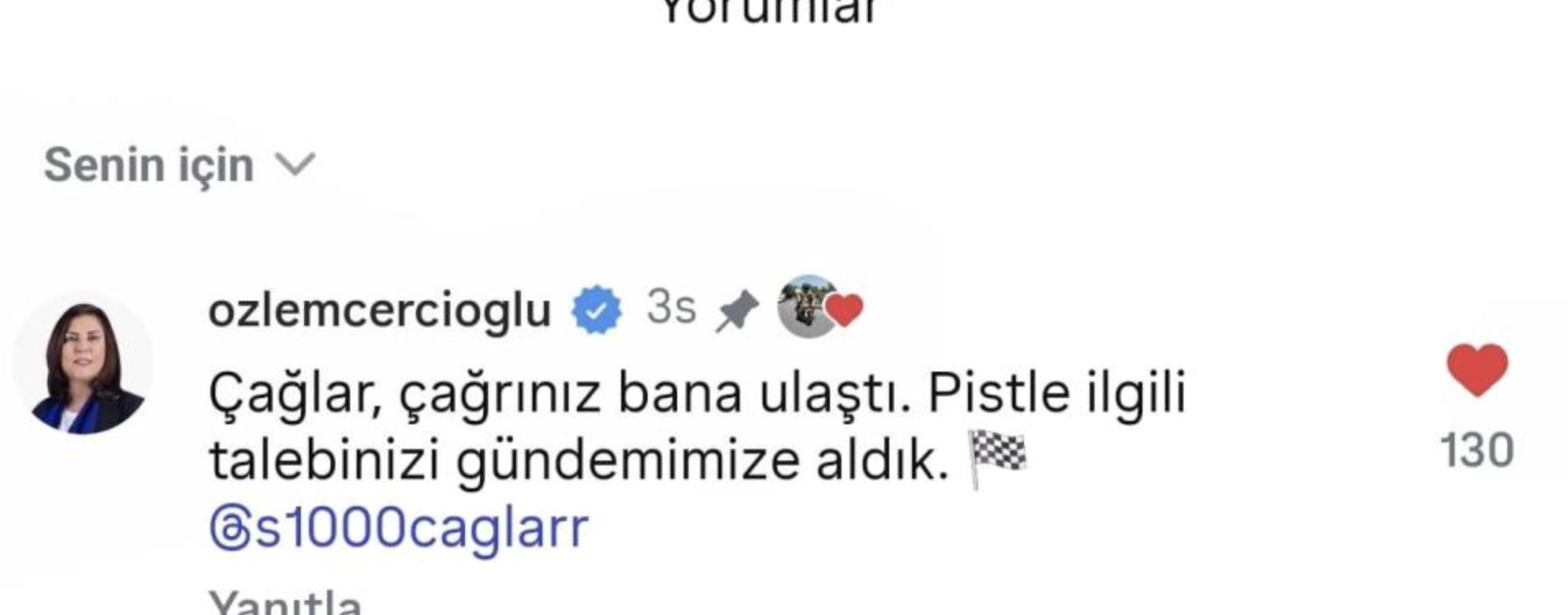Open ozlemcercioglu's profile picture
Viewport: 1568px width, 615px height.
(84, 364)
